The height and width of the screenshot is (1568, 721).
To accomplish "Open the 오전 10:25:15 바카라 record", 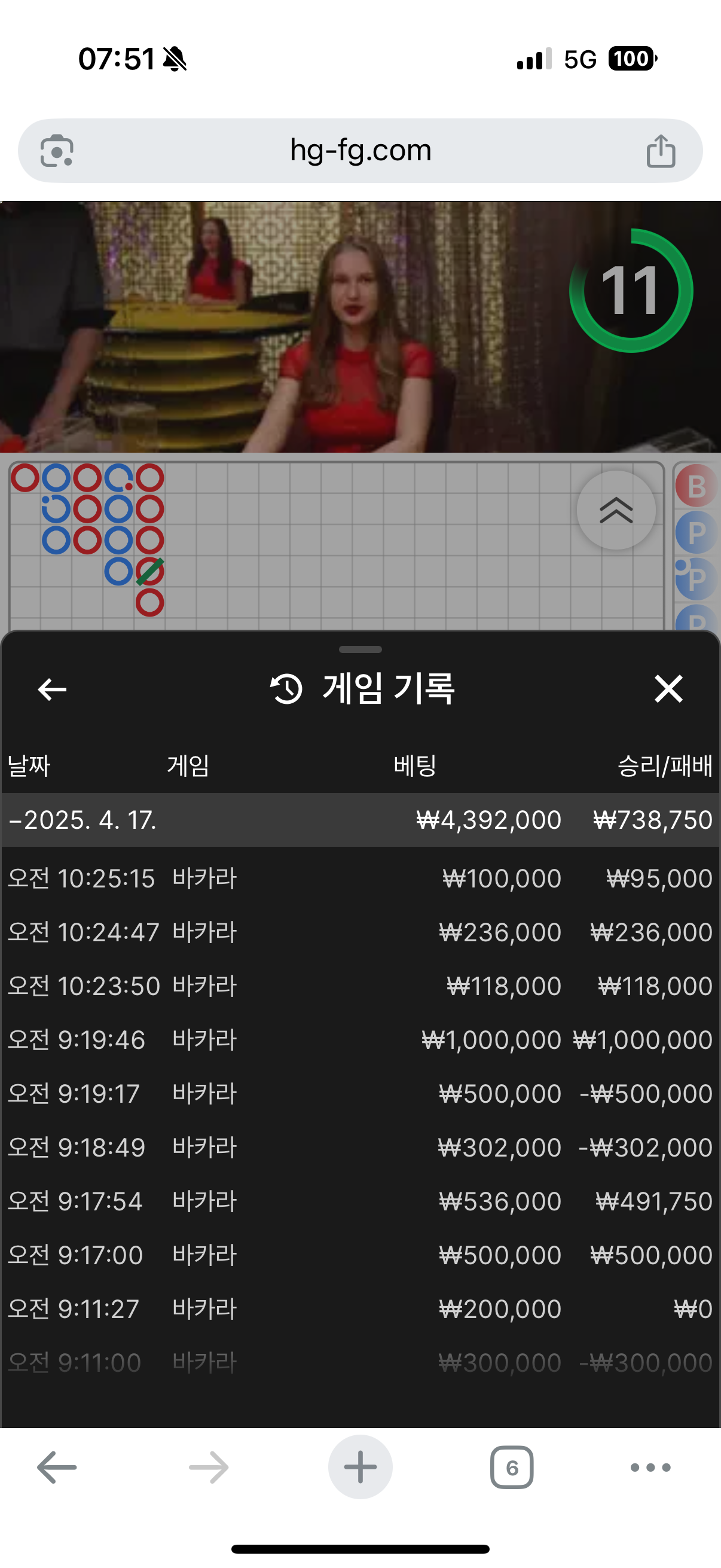I will coord(360,878).
